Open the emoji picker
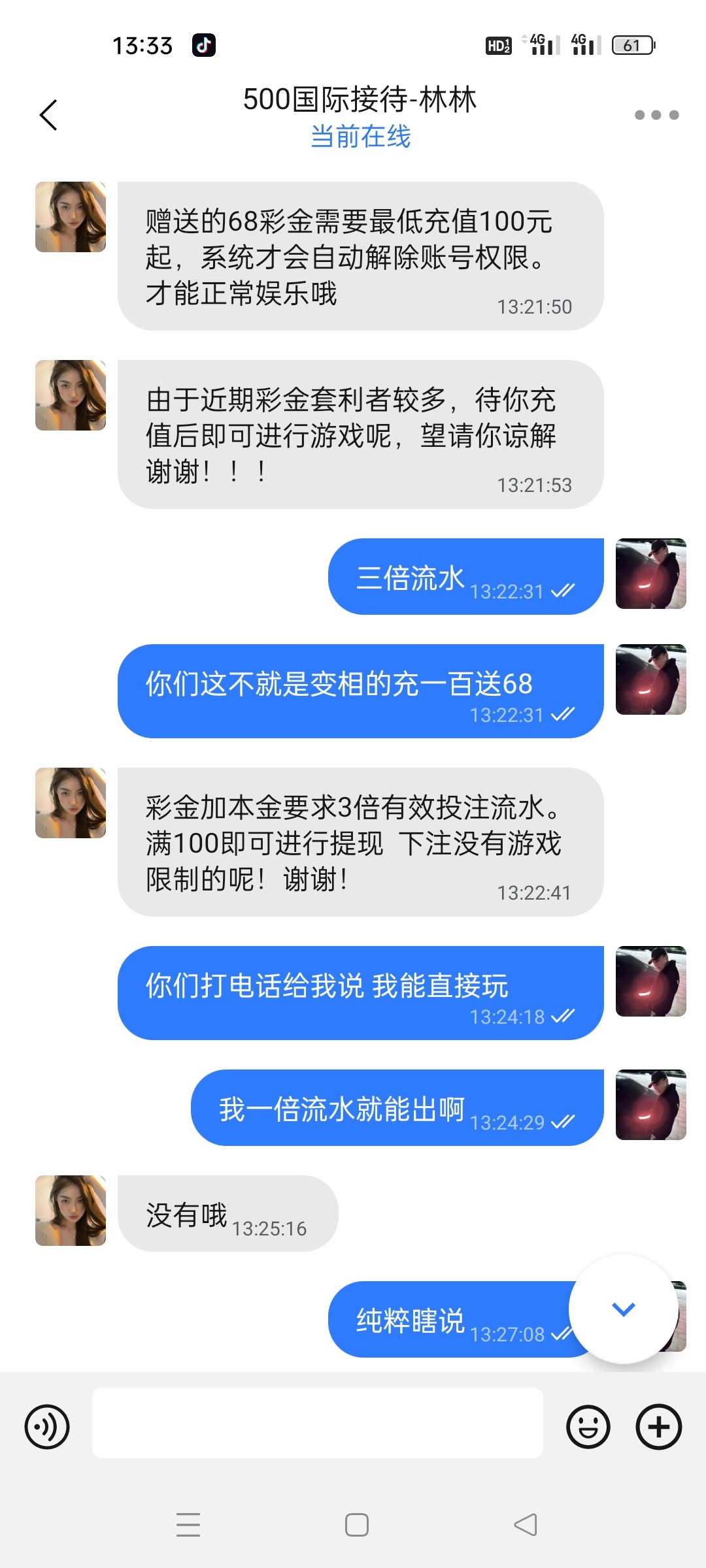Screen dimensions: 706x1568 588,1426
